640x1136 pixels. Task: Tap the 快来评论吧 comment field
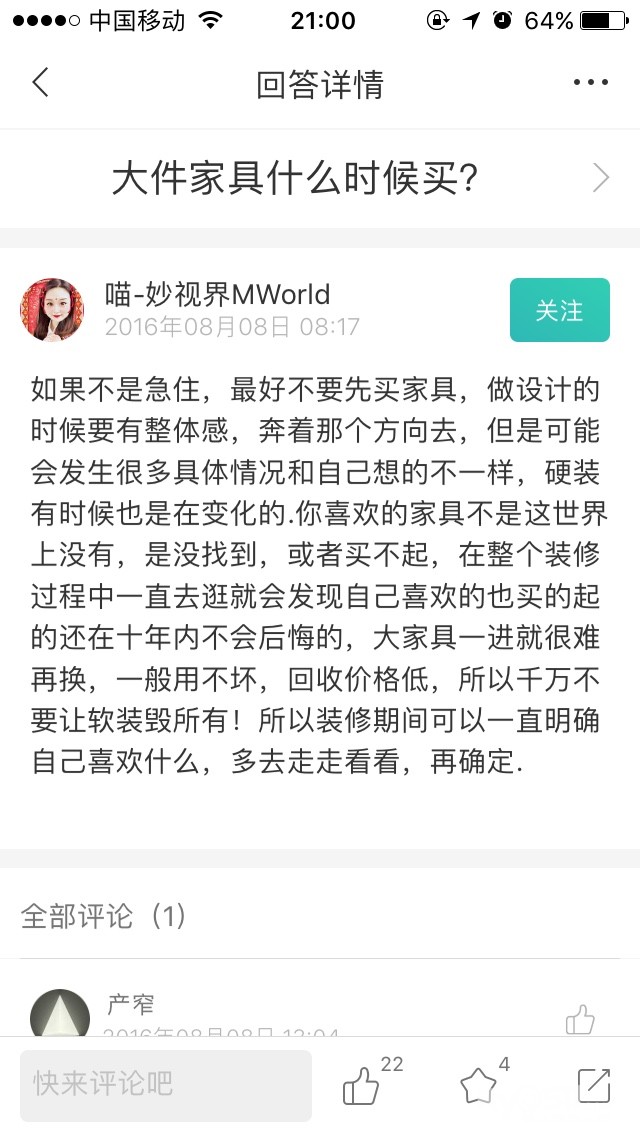(166, 1085)
